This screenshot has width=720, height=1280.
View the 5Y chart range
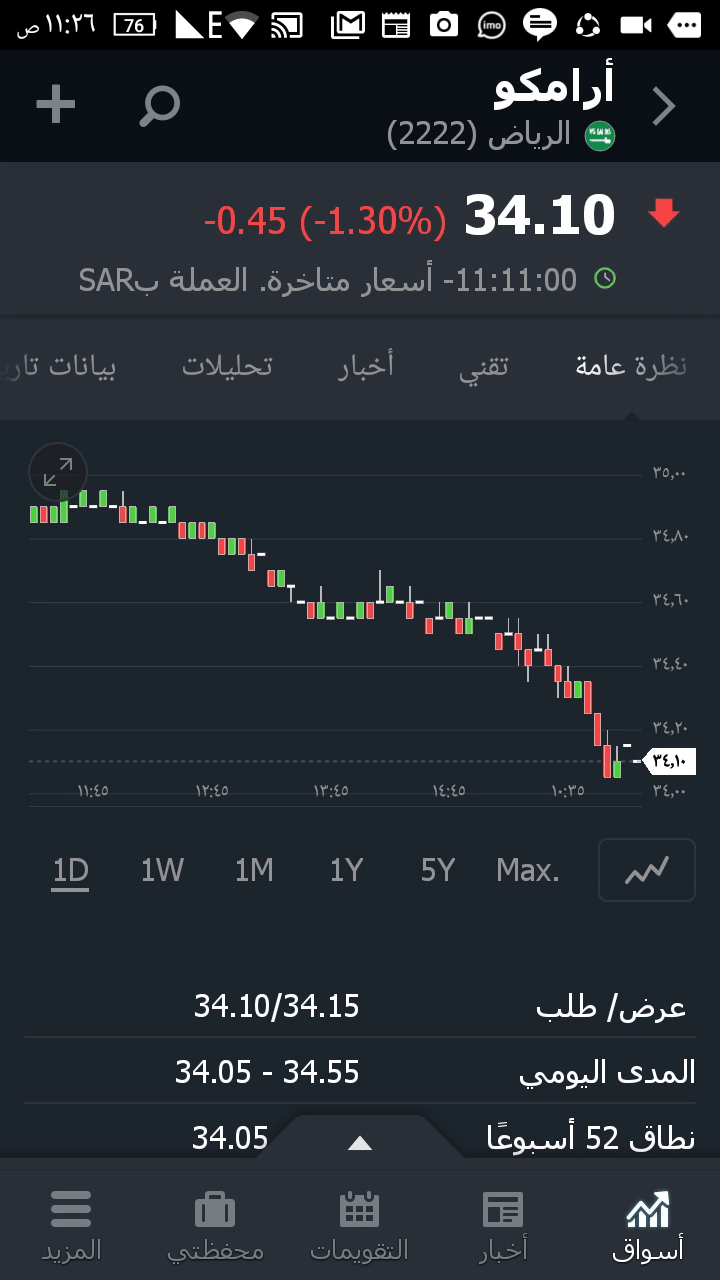pyautogui.click(x=438, y=871)
